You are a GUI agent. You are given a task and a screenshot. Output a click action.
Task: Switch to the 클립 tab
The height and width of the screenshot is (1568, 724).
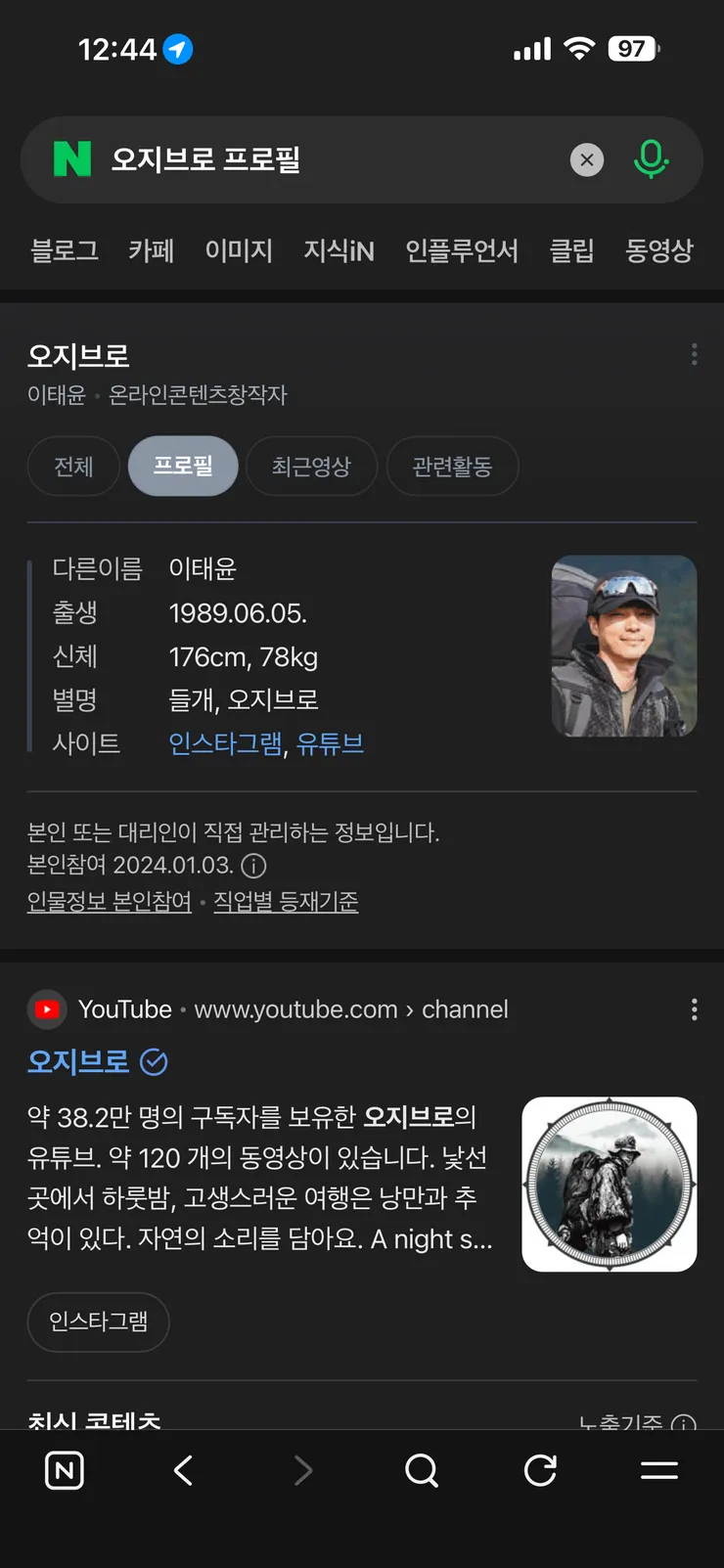point(571,250)
